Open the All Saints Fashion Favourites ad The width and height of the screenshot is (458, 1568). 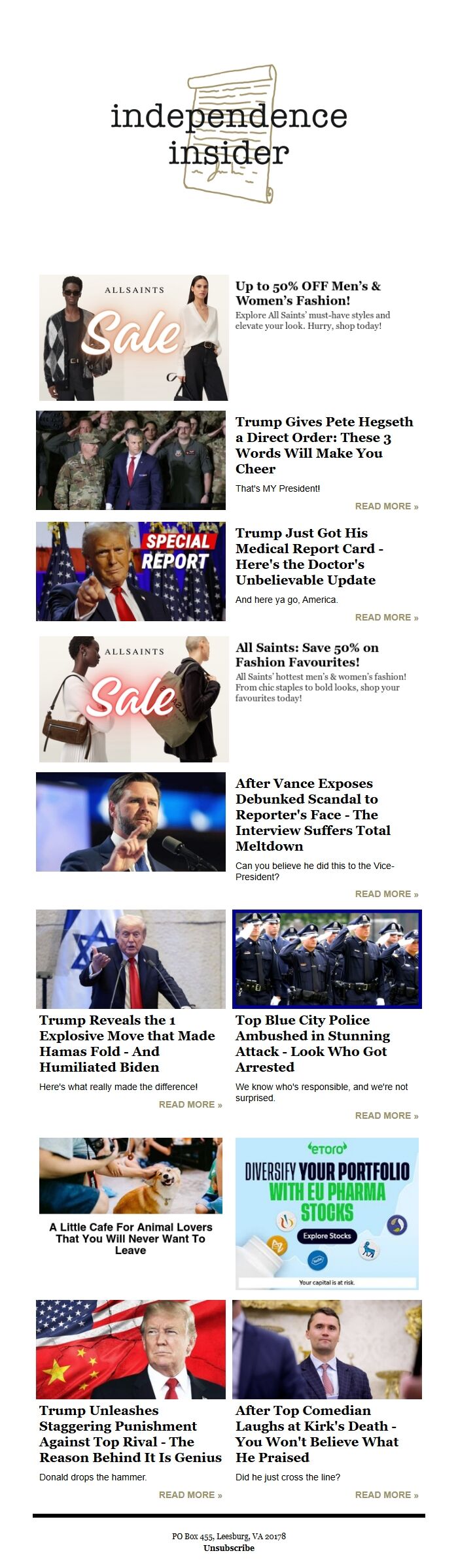pos(133,699)
